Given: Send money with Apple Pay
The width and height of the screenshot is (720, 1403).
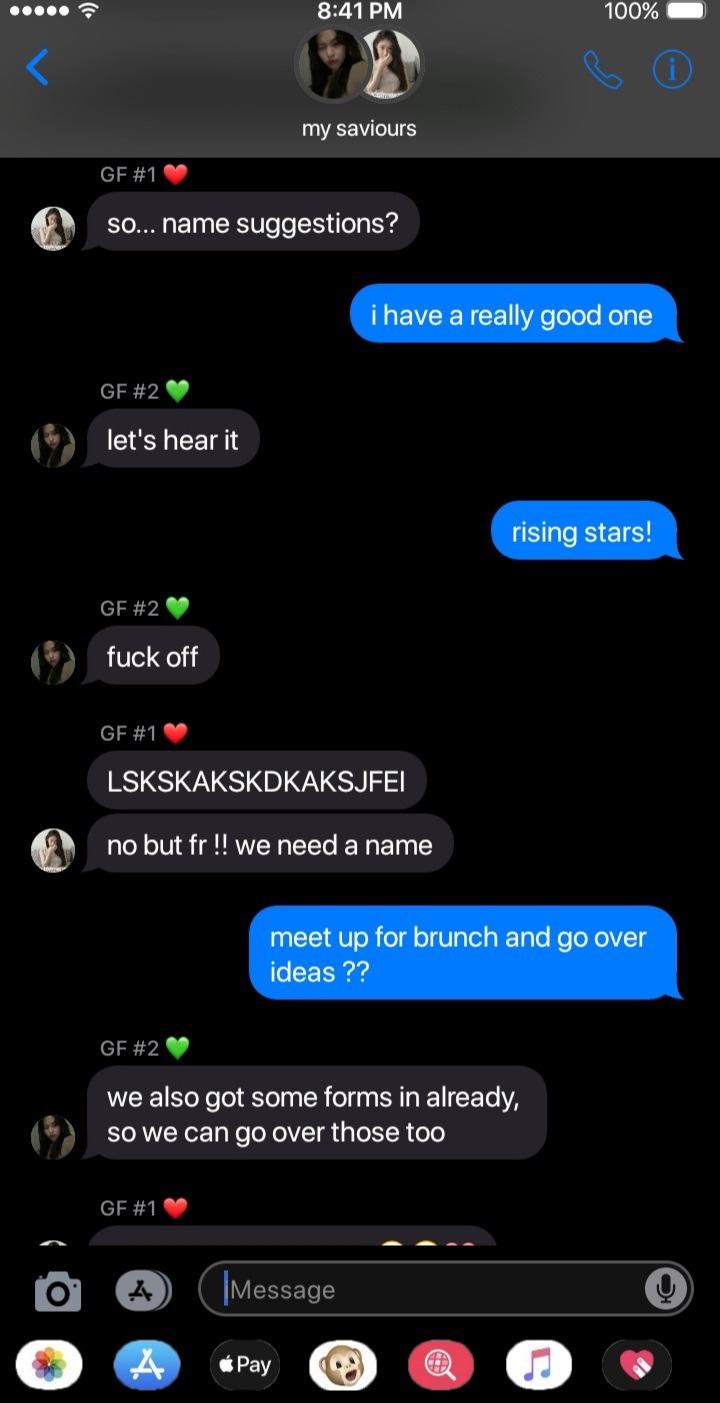Looking at the screenshot, I should point(245,1365).
